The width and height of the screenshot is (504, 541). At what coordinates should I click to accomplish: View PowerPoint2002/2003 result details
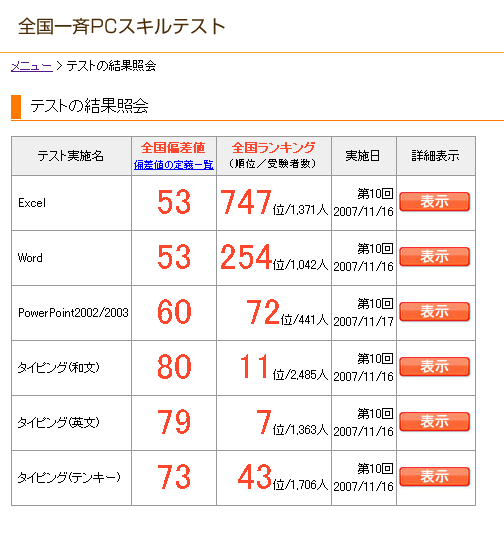tap(435, 312)
